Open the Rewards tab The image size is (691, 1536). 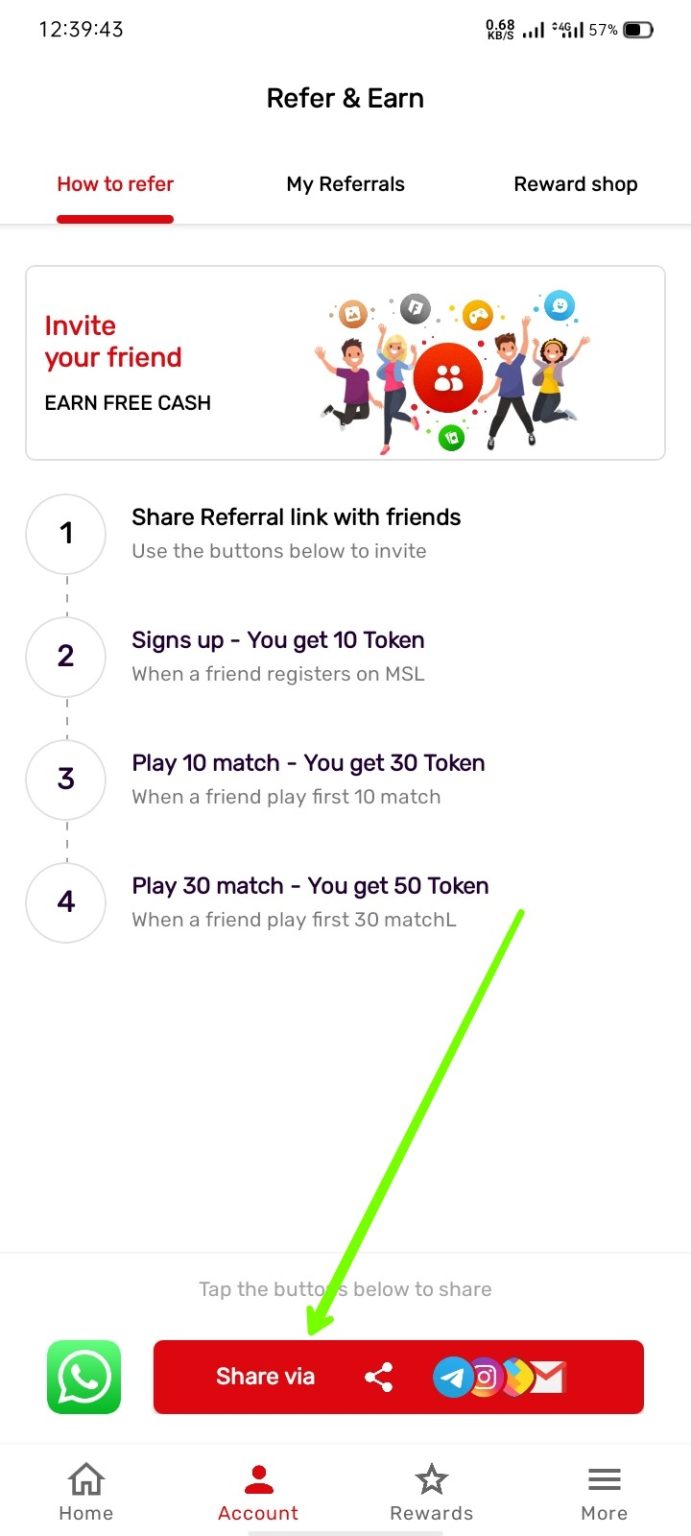(431, 1492)
